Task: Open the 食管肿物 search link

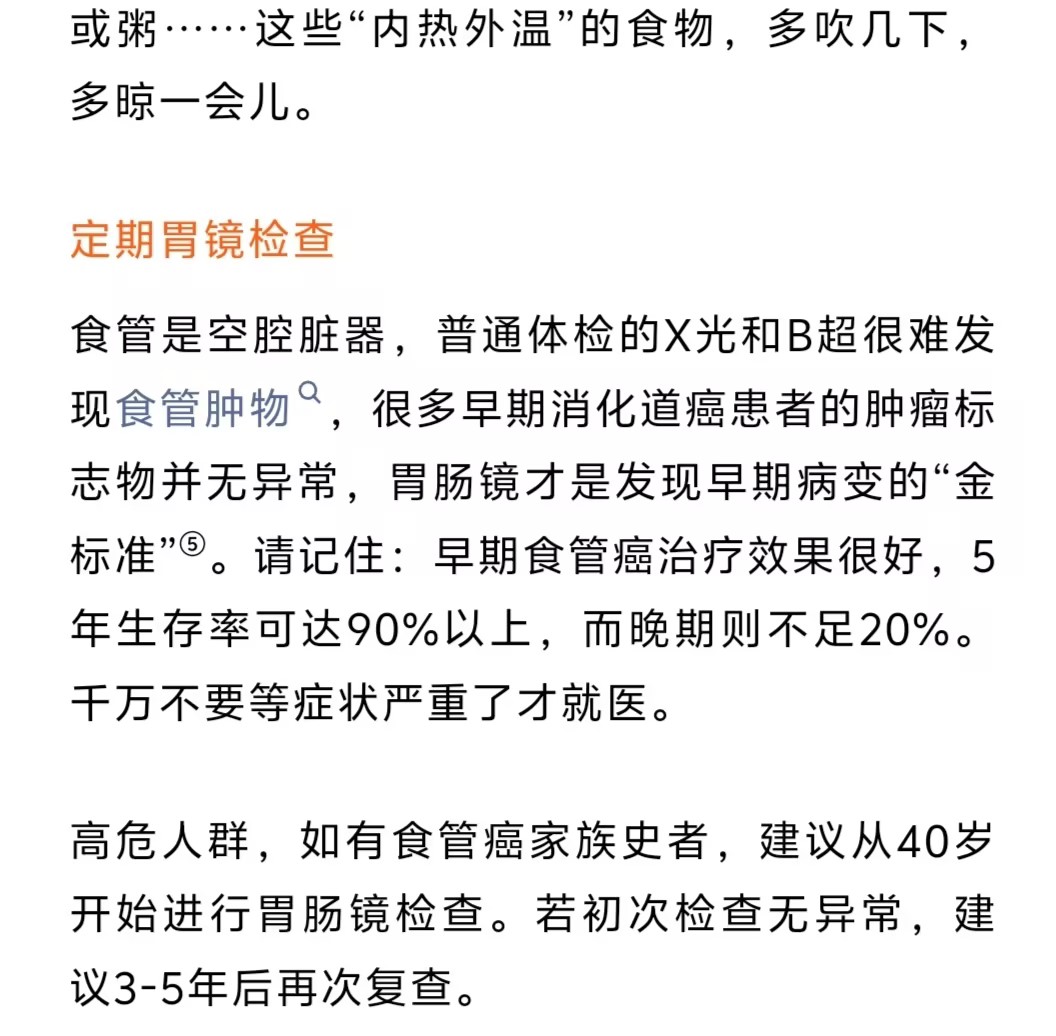Action: pyautogui.click(x=204, y=411)
